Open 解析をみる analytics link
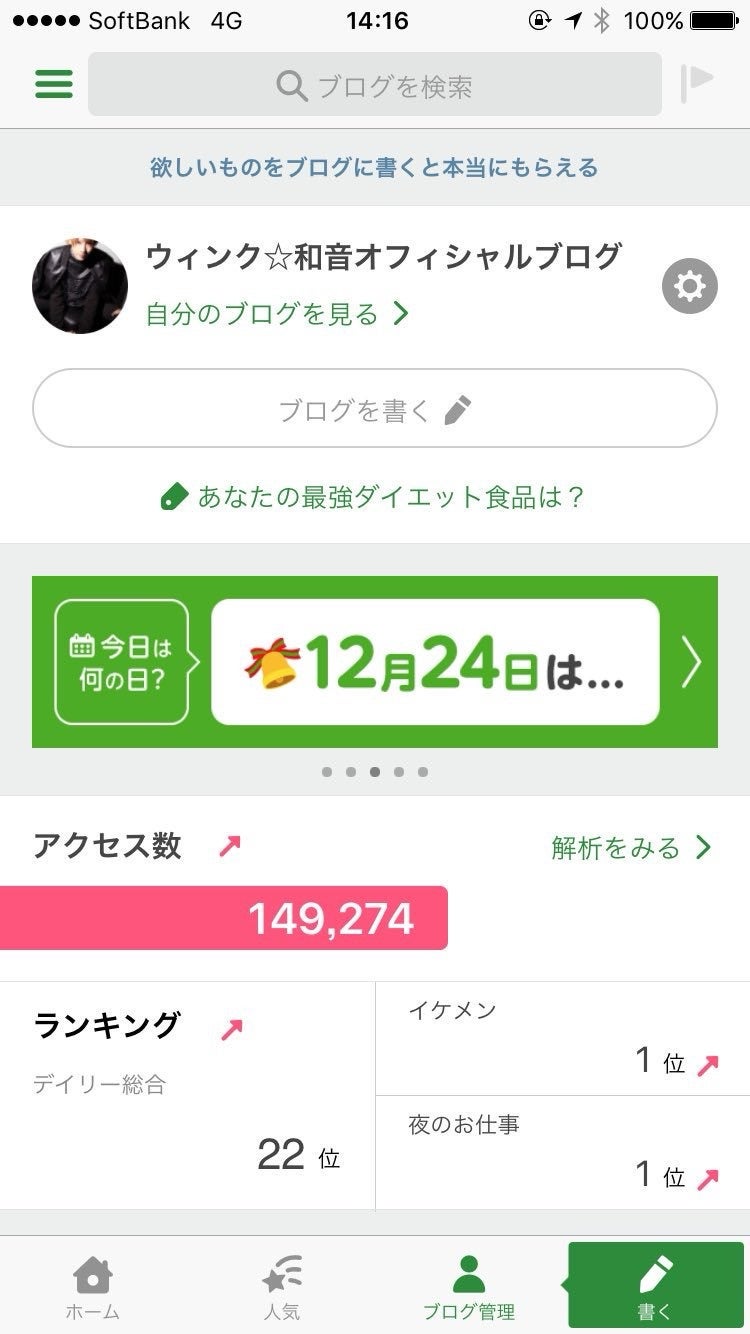750x1334 pixels. [x=630, y=848]
